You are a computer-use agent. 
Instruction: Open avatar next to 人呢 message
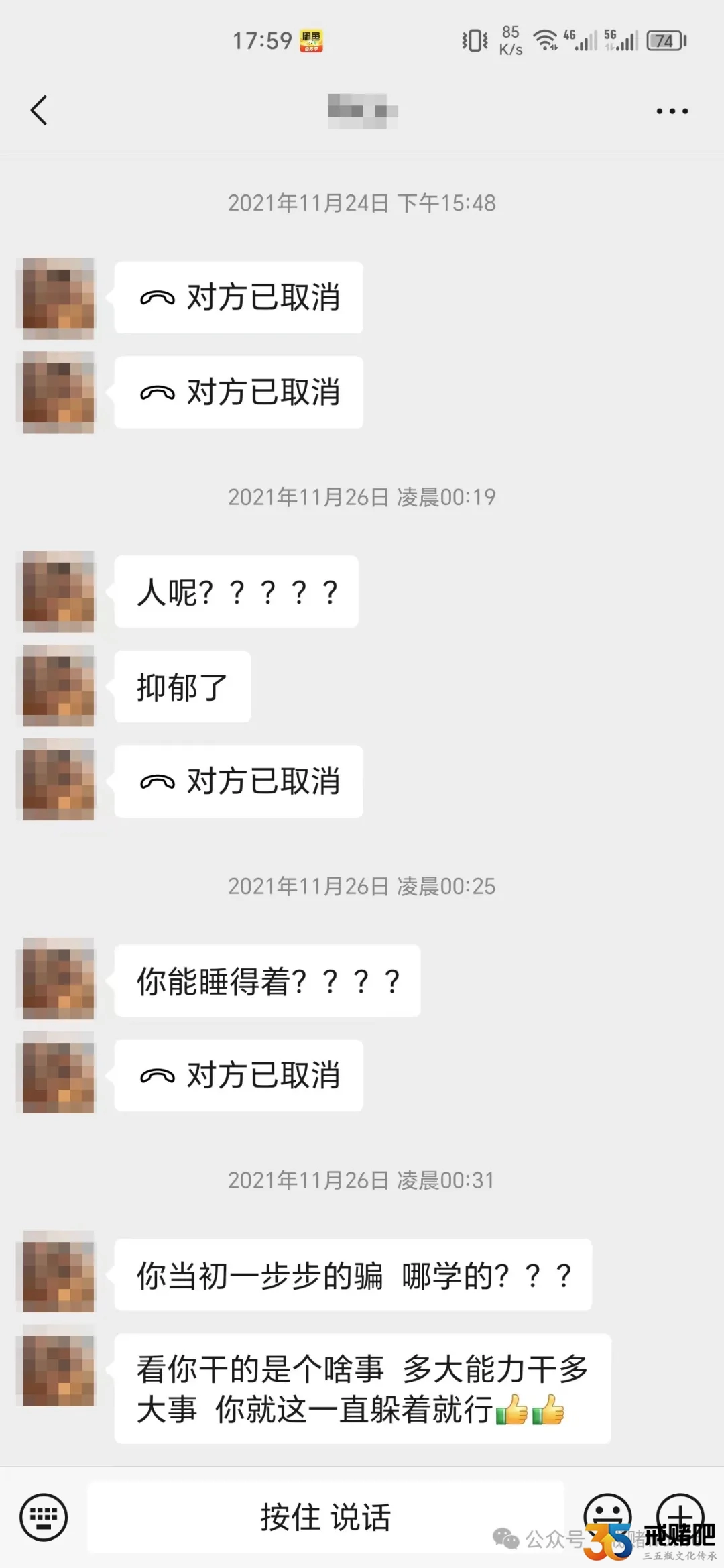tap(59, 592)
